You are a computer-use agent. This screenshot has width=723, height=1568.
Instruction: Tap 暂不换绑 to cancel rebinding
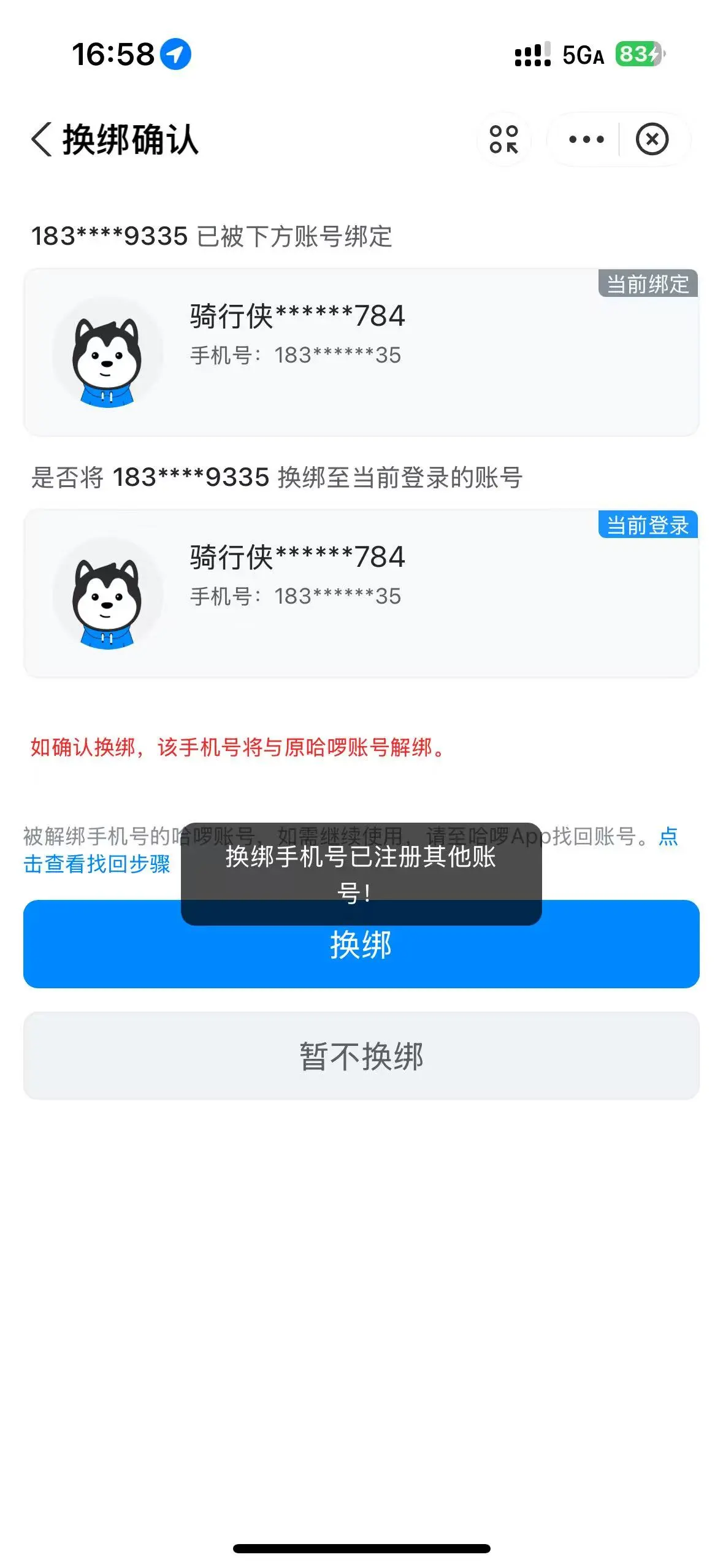click(361, 1055)
